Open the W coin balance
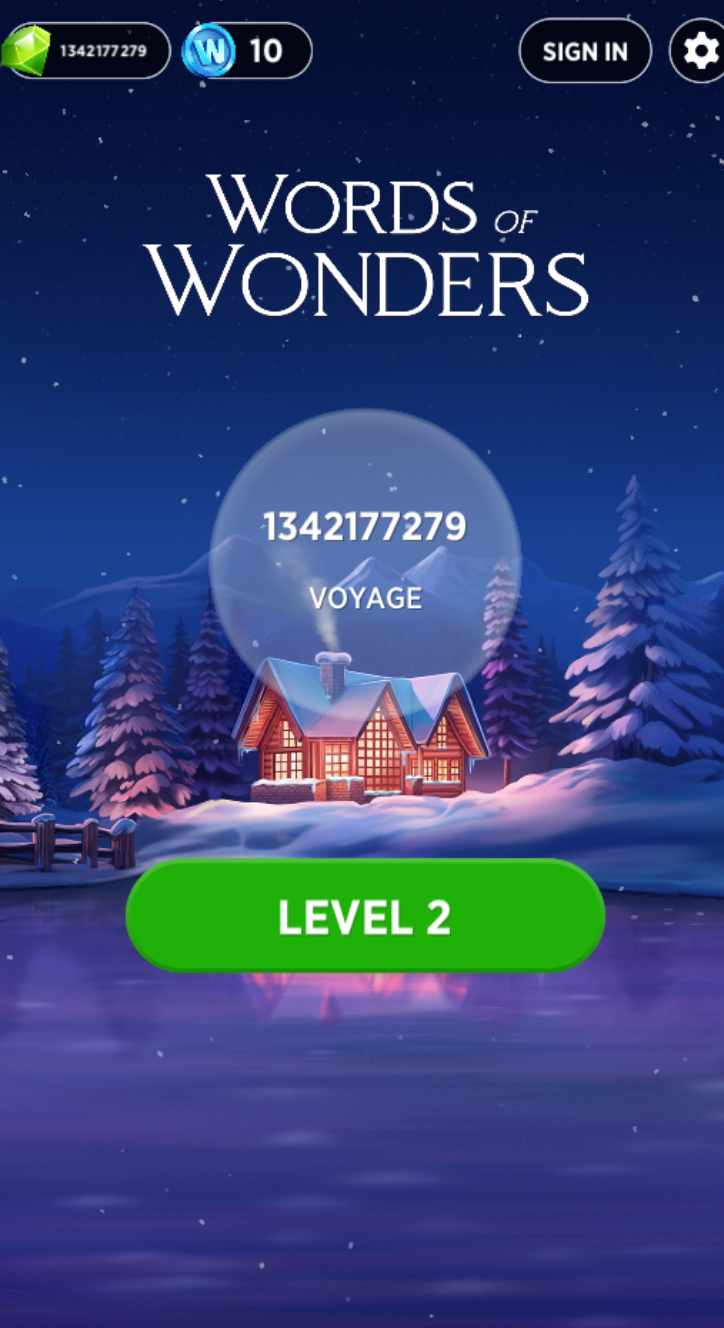The image size is (724, 1328). pyautogui.click(x=247, y=51)
